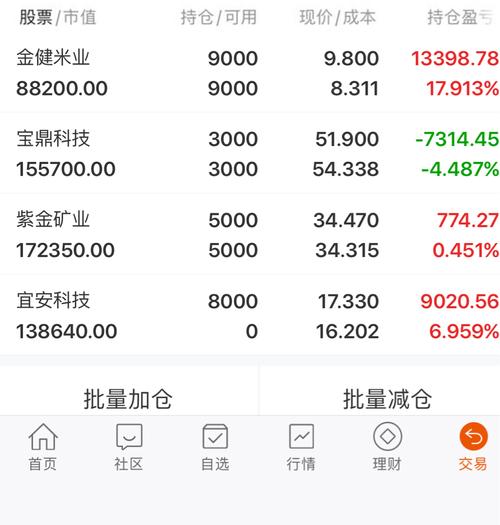Open the 宝鼎科技 holding row

(250, 153)
